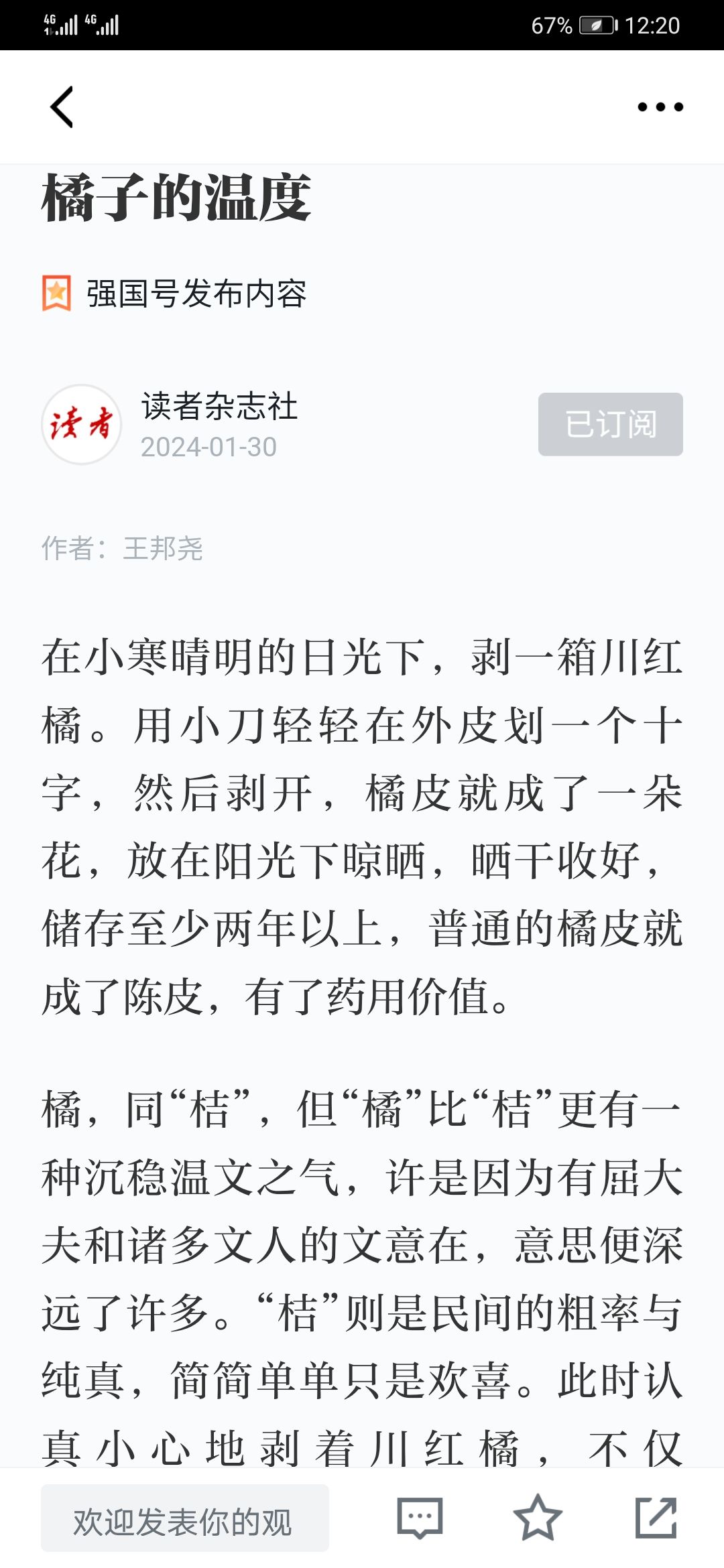This screenshot has width=724, height=1568.
Task: View comments via the speech bubble icon
Action: [x=420, y=1518]
